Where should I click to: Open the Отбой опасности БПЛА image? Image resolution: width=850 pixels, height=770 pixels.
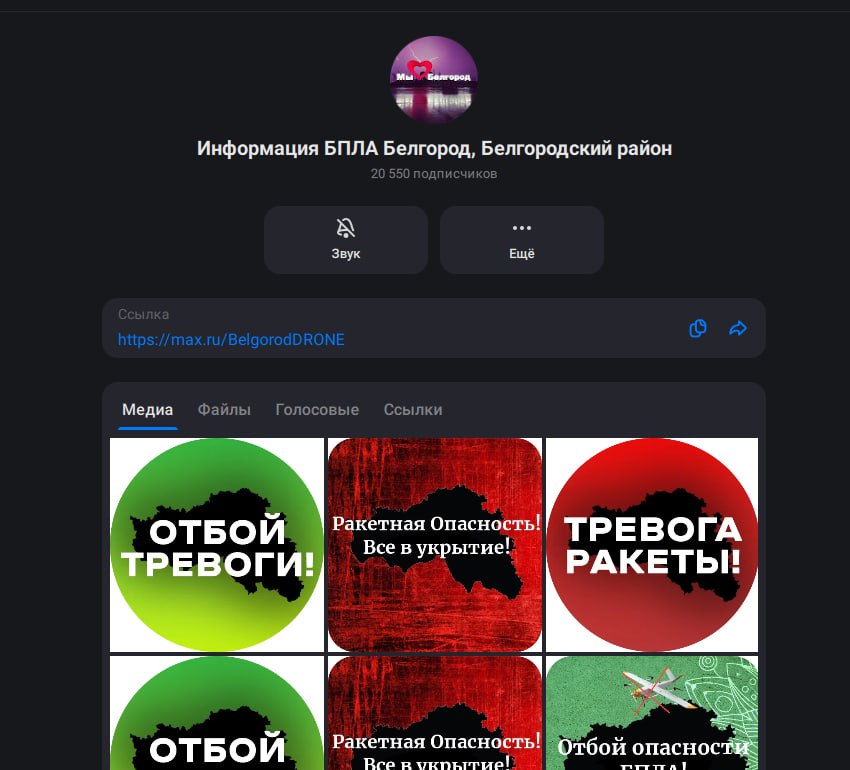coord(652,713)
